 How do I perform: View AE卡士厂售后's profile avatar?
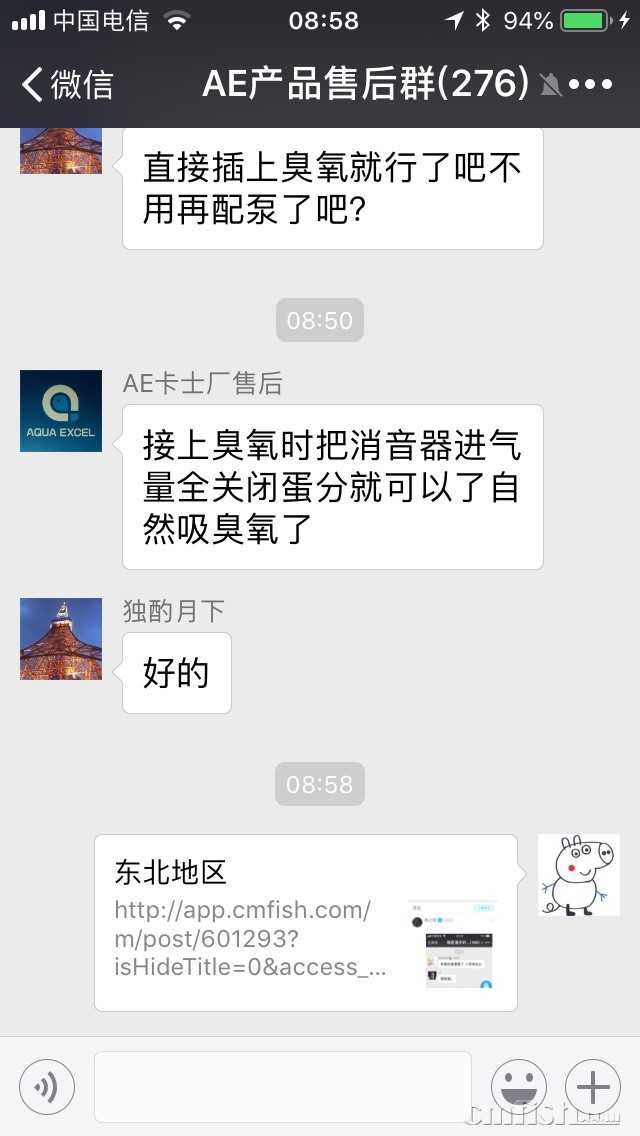tap(61, 411)
